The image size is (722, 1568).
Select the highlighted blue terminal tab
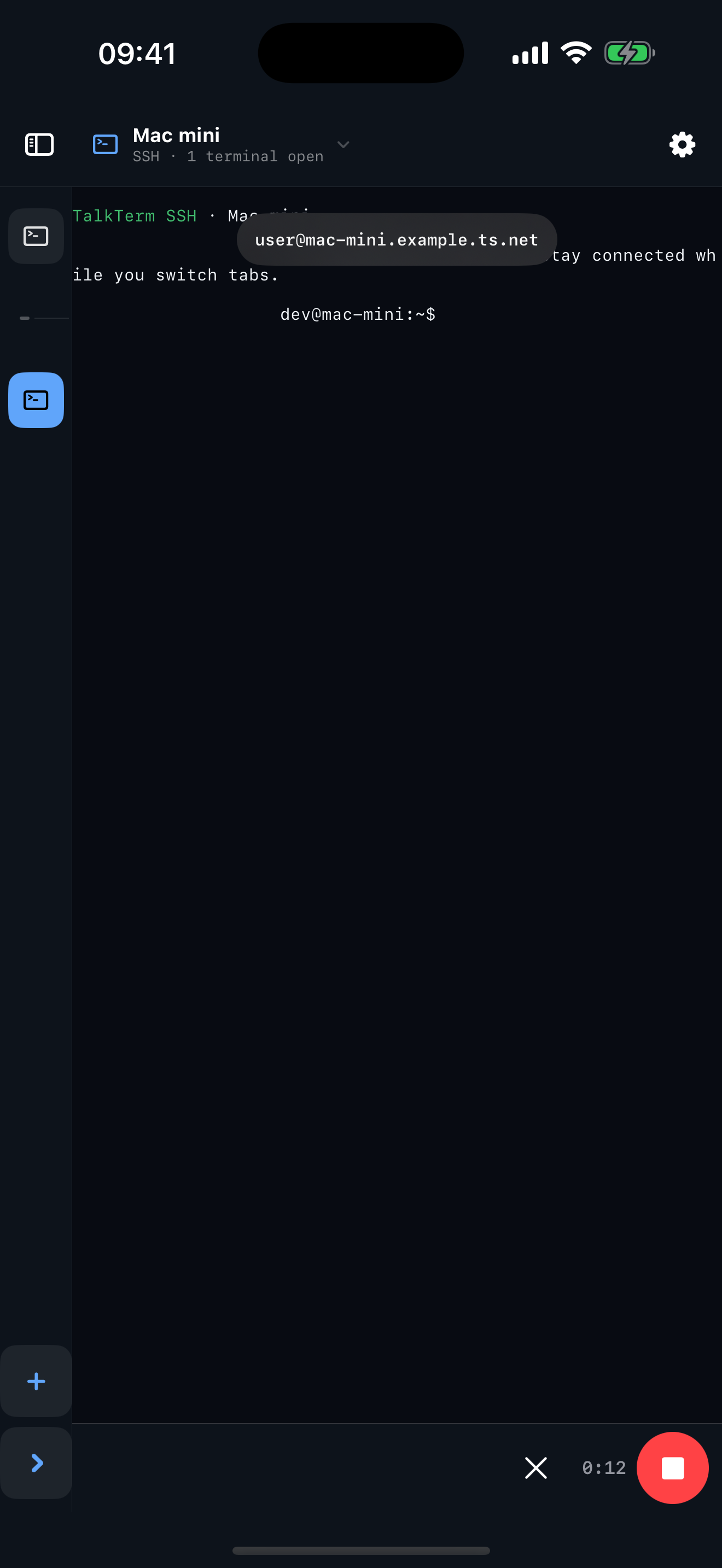(36, 401)
